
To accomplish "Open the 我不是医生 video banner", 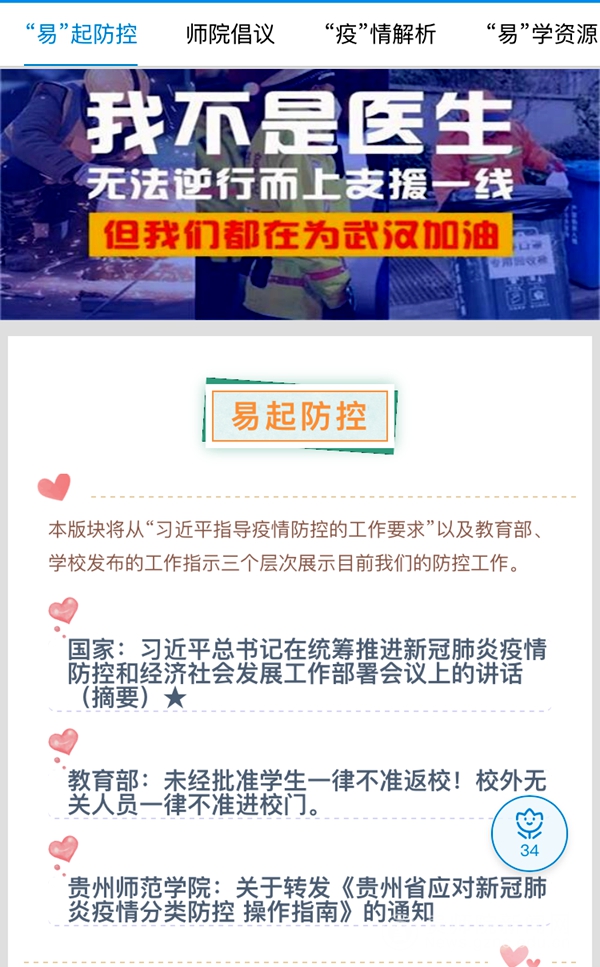I will (300, 193).
